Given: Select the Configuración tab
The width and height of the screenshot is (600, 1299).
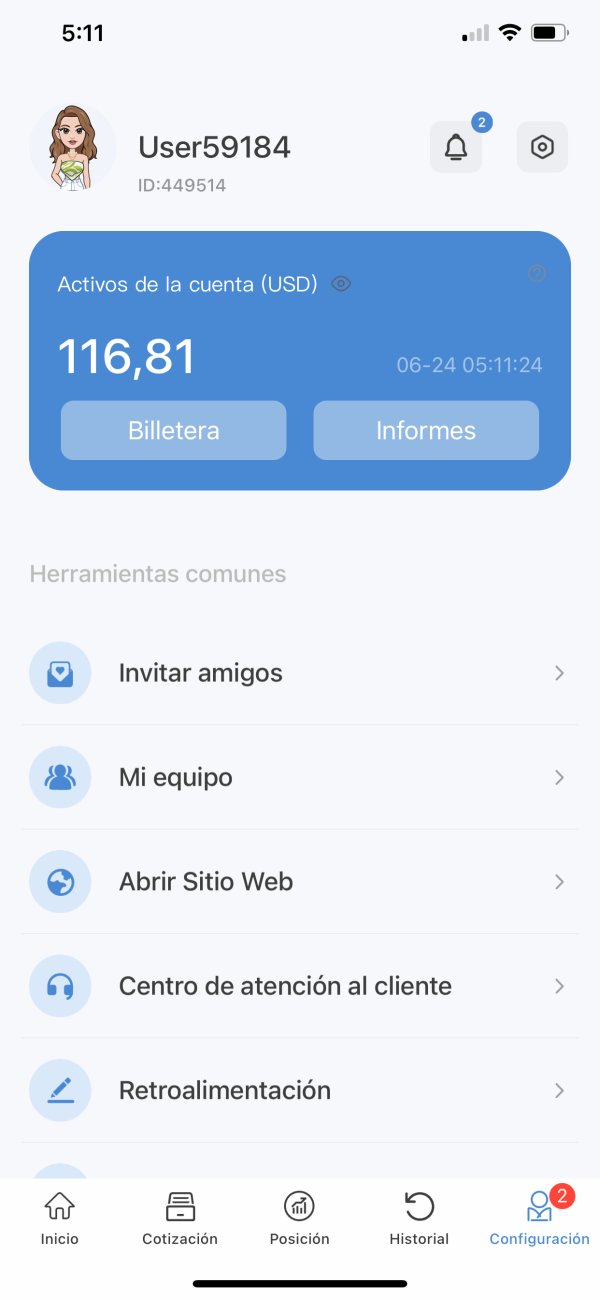Looking at the screenshot, I should tap(540, 1219).
